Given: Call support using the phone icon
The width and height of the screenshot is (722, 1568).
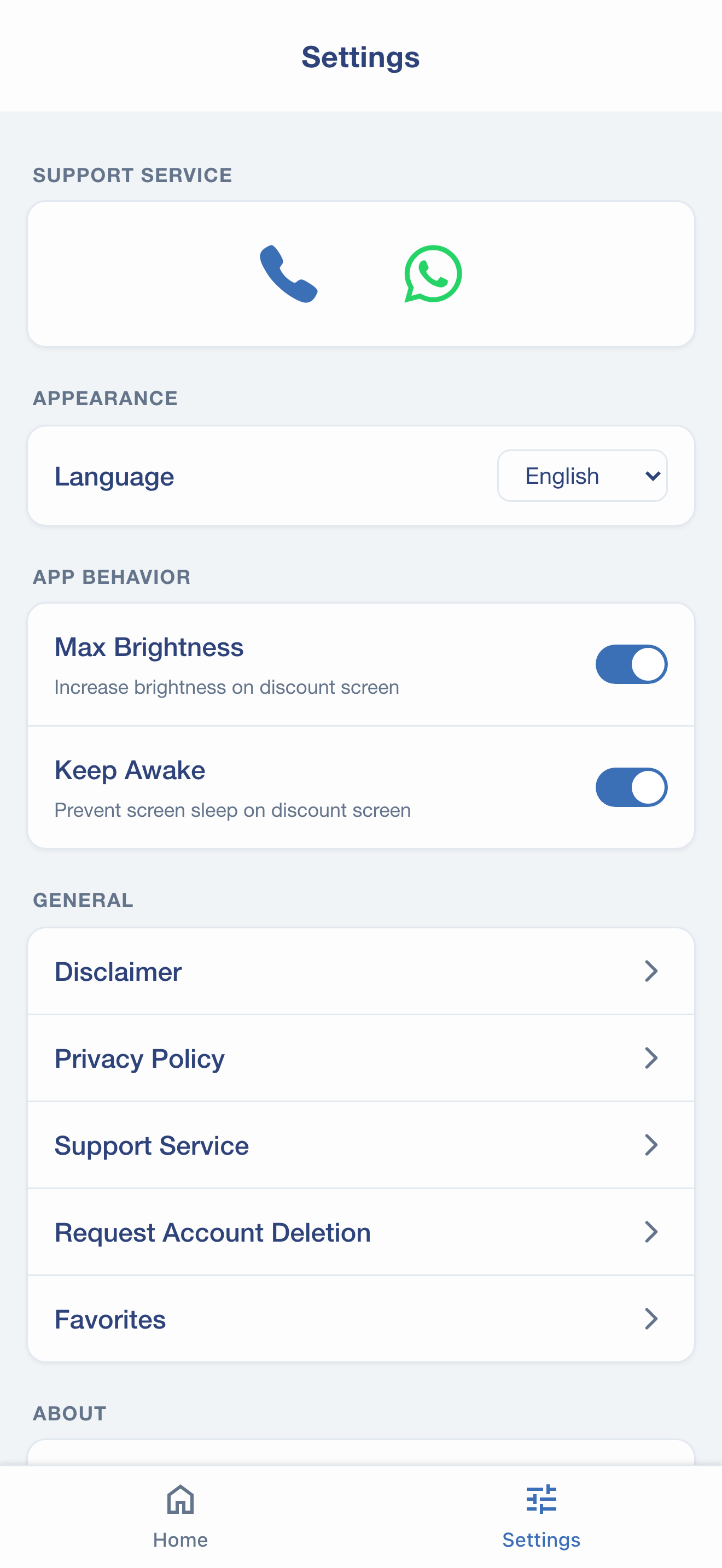Looking at the screenshot, I should tap(289, 274).
